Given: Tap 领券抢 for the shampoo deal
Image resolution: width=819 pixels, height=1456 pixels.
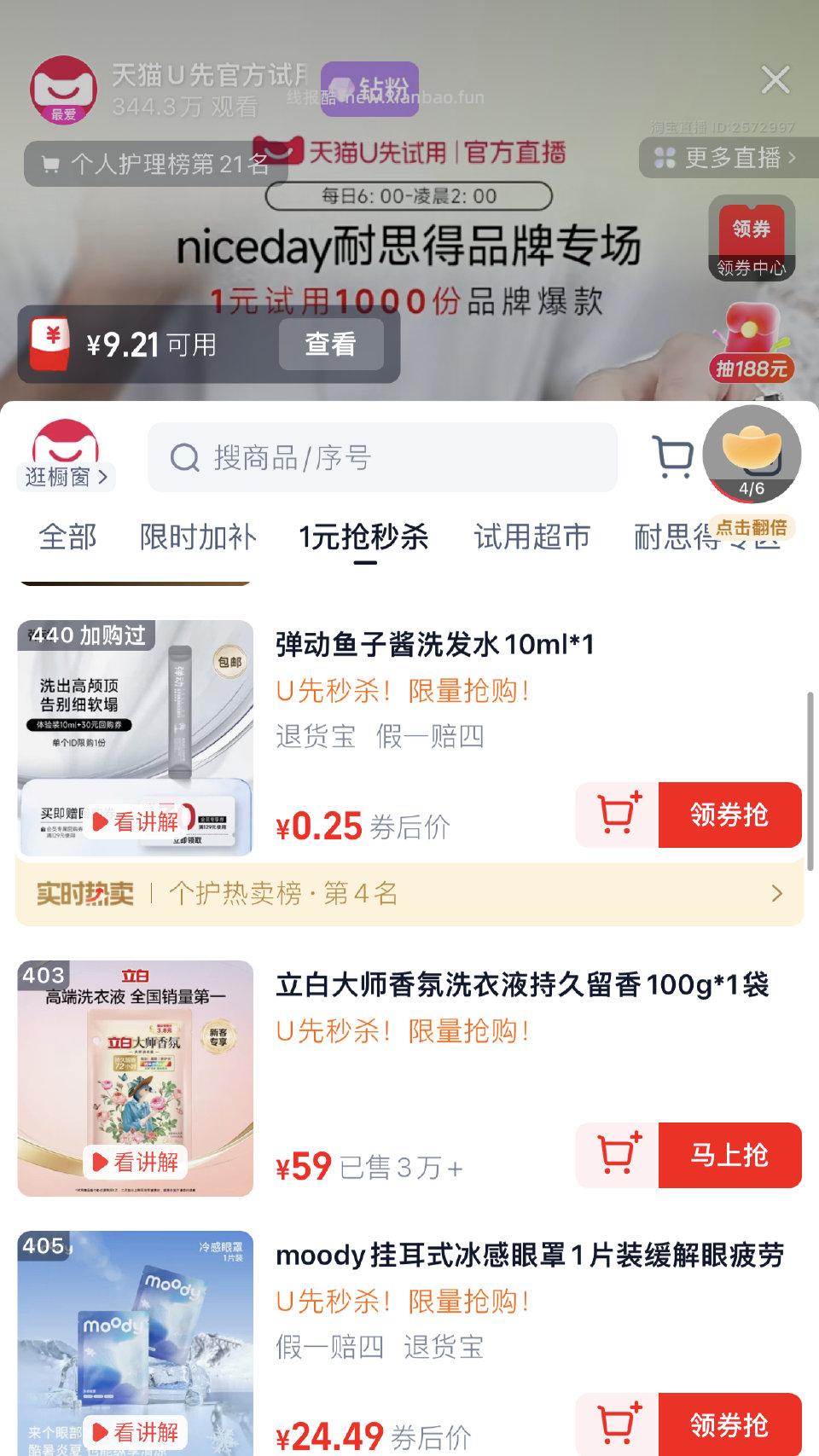Looking at the screenshot, I should [x=731, y=815].
